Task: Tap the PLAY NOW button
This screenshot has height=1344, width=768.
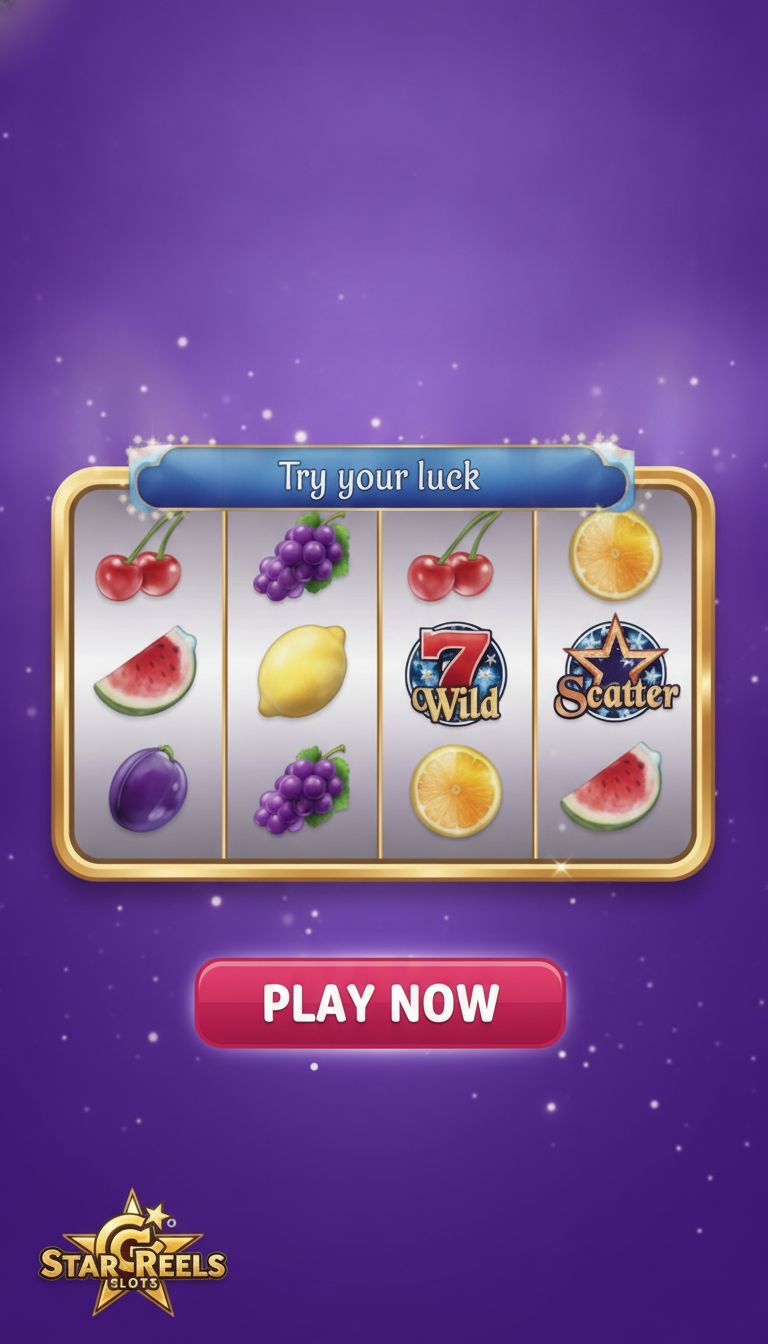Action: point(380,1003)
